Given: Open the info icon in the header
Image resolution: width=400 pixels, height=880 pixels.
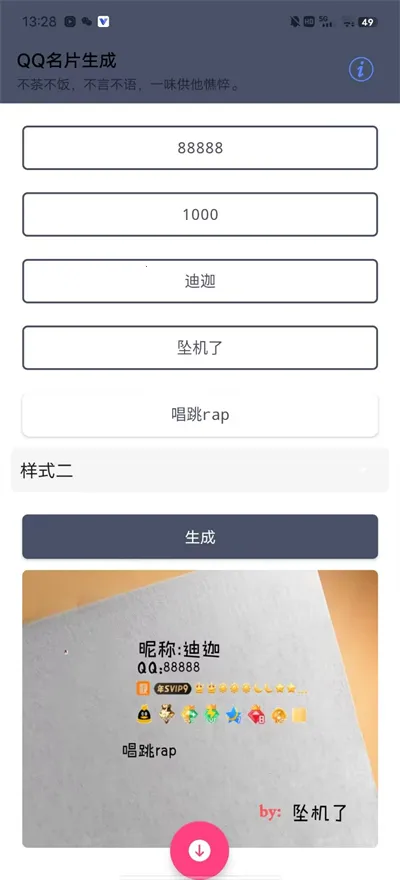Looking at the screenshot, I should [361, 70].
